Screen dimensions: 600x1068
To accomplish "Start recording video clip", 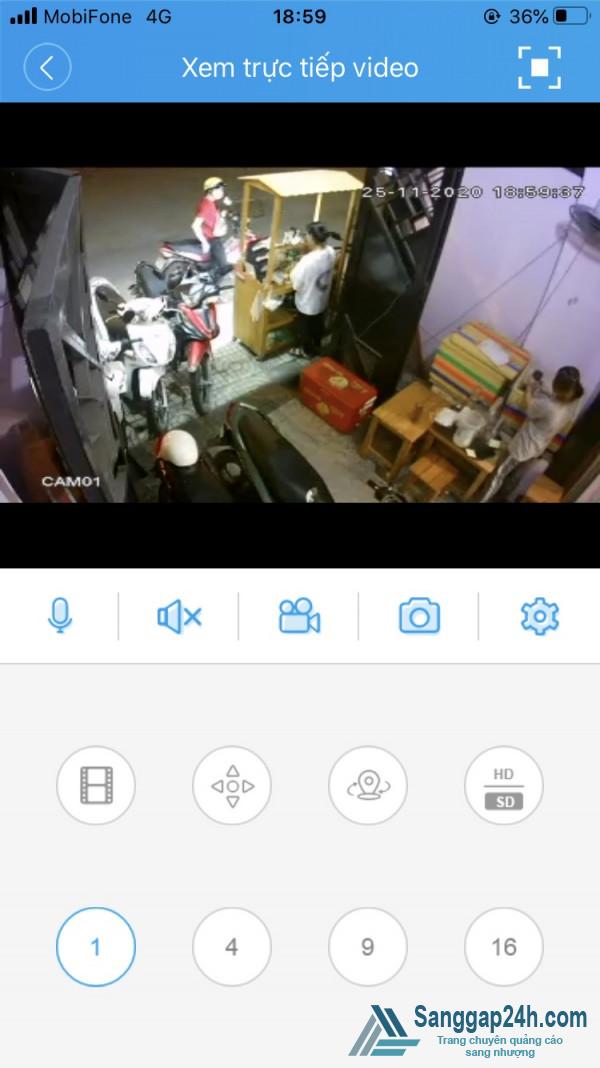I will click(x=299, y=616).
